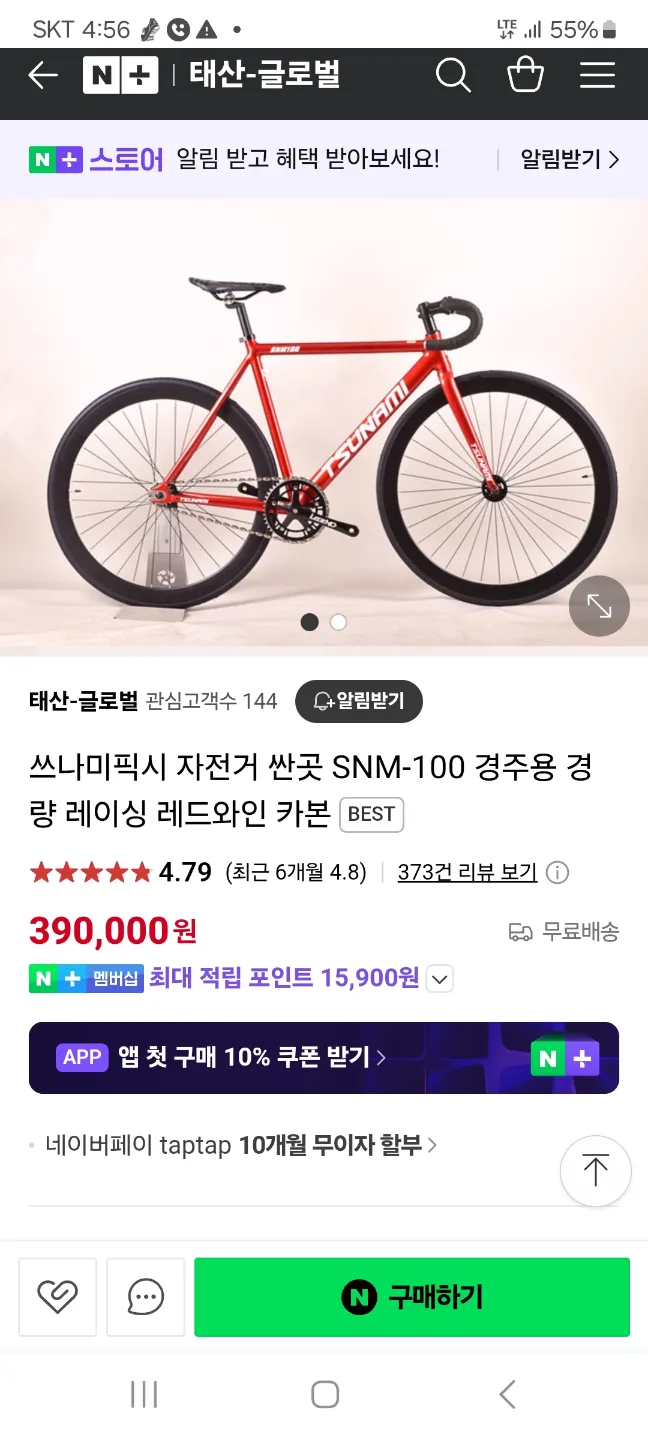Viewport: 648px width, 1440px height.
Task: Jump to the second product image dot
Action: click(x=338, y=622)
